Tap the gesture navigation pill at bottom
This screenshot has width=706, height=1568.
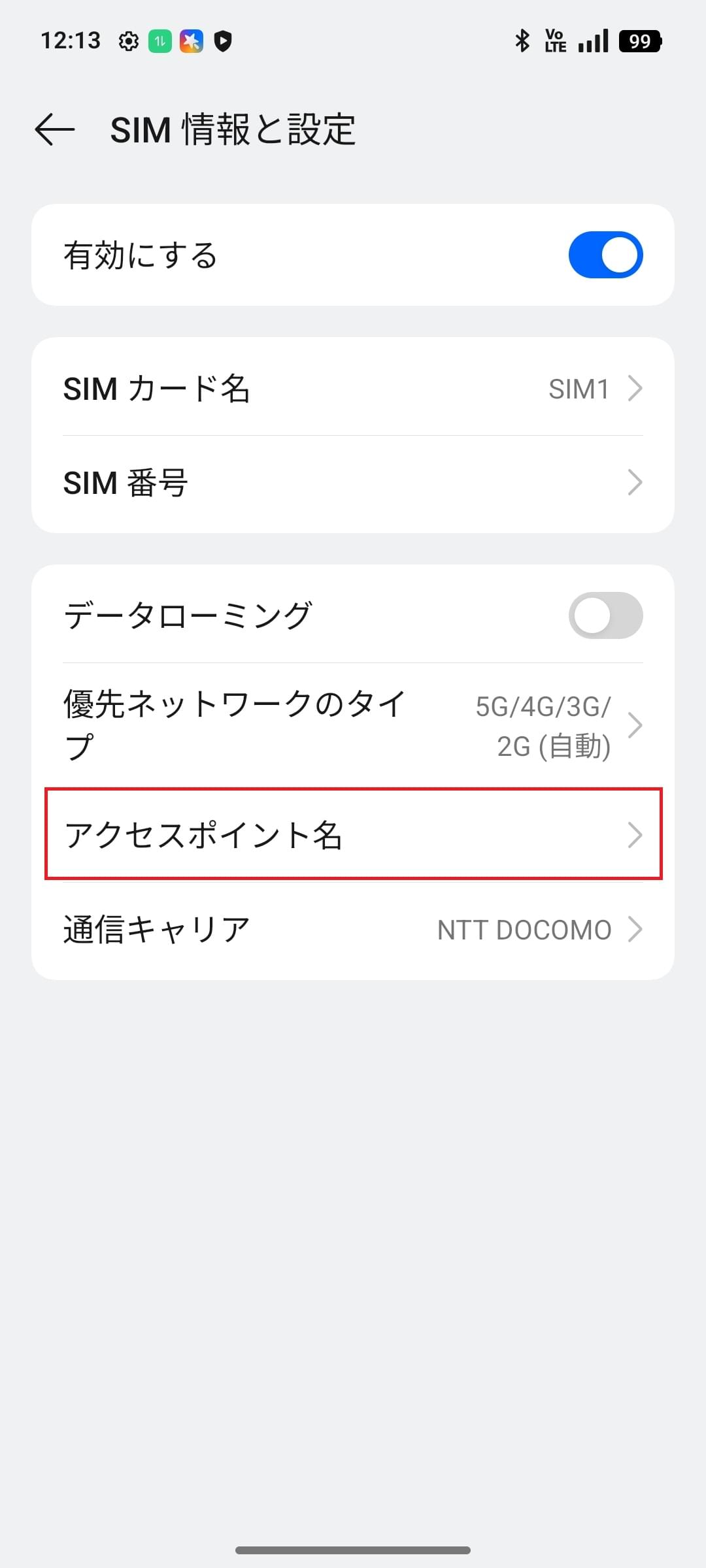(x=353, y=1548)
